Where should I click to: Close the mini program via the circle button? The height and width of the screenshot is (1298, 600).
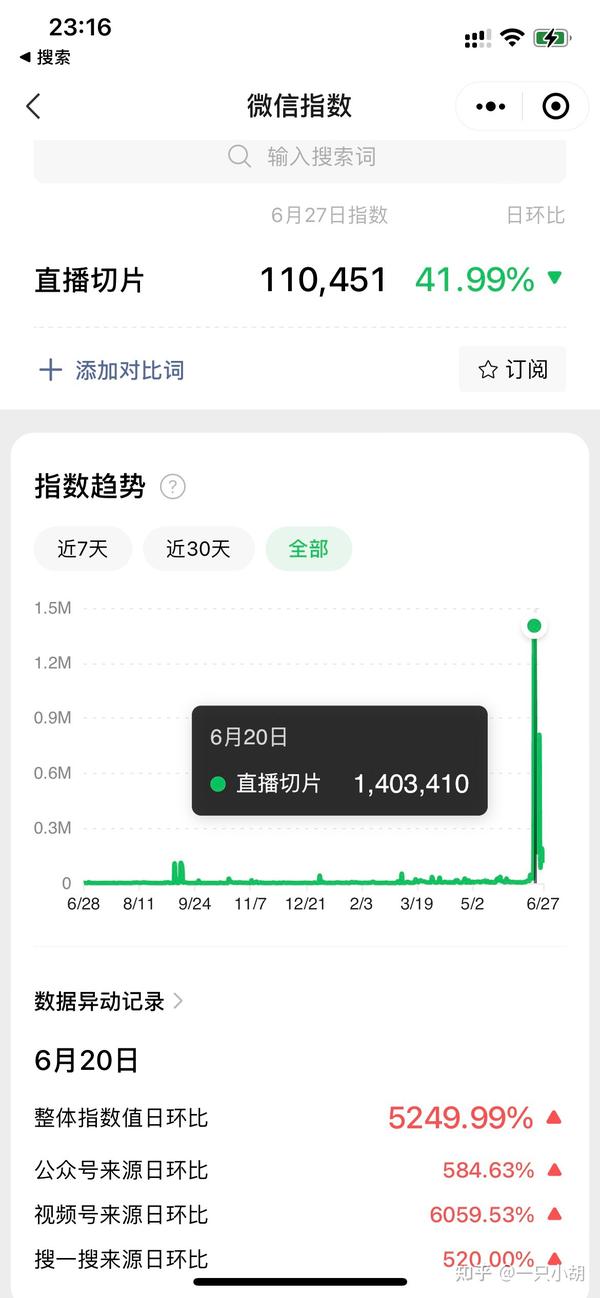[x=555, y=106]
